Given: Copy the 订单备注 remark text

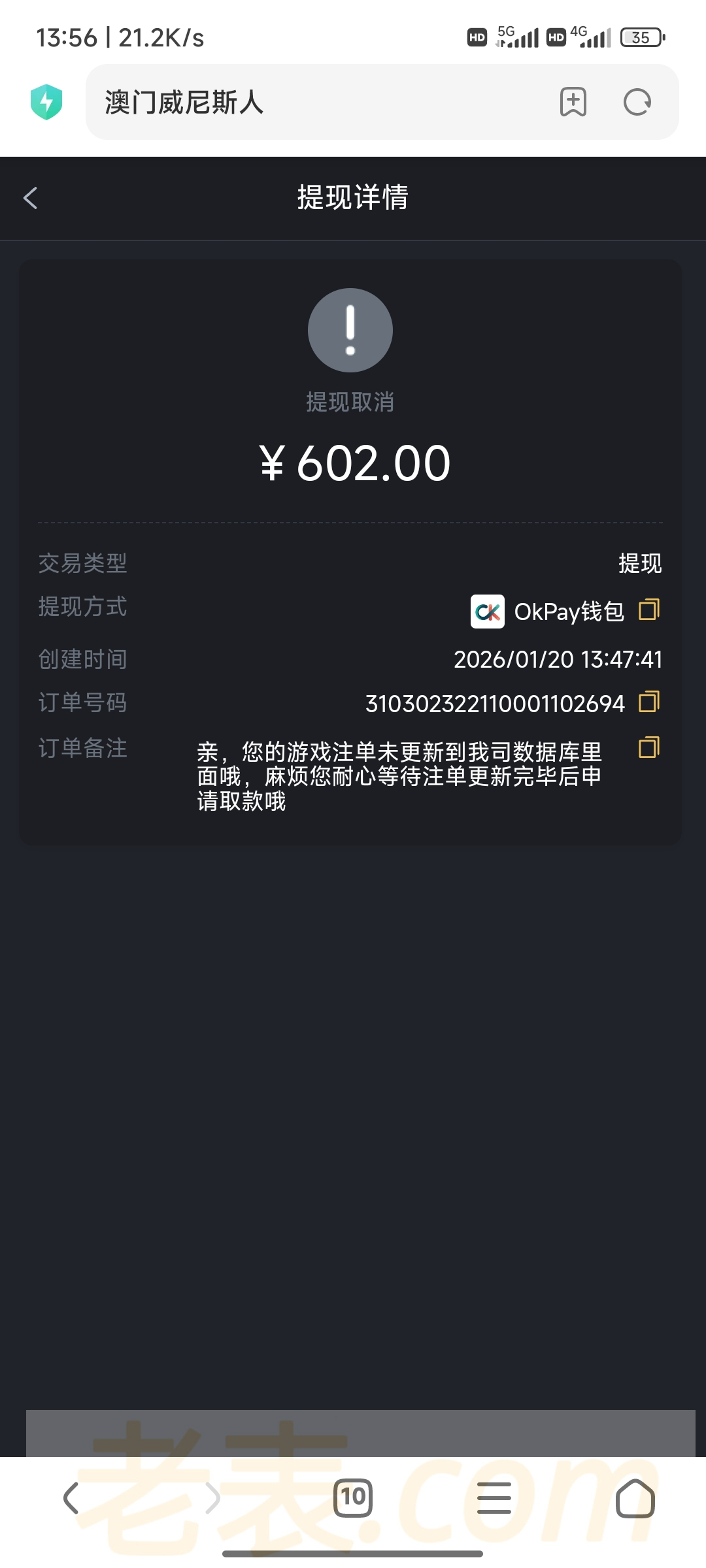Looking at the screenshot, I should (648, 747).
